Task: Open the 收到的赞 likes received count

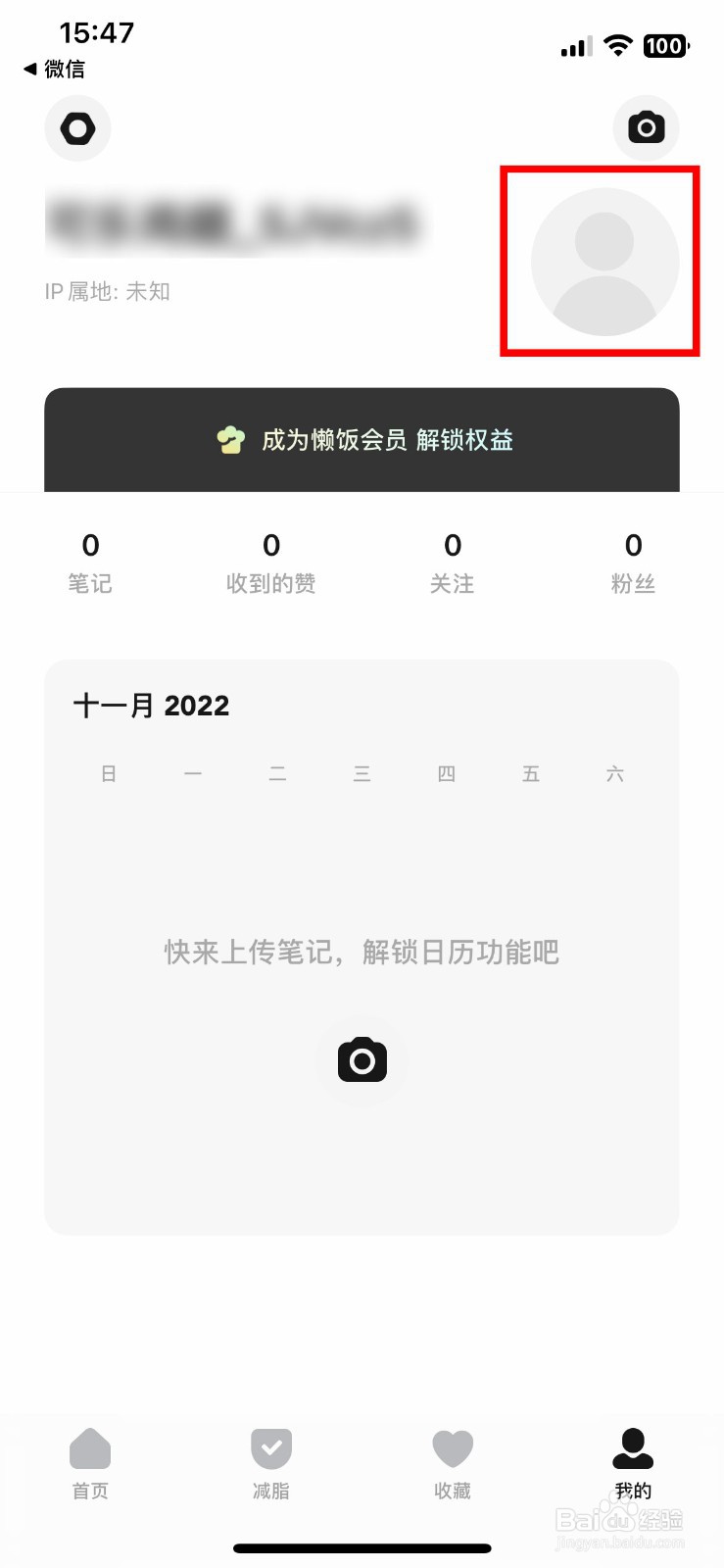Action: (x=271, y=562)
